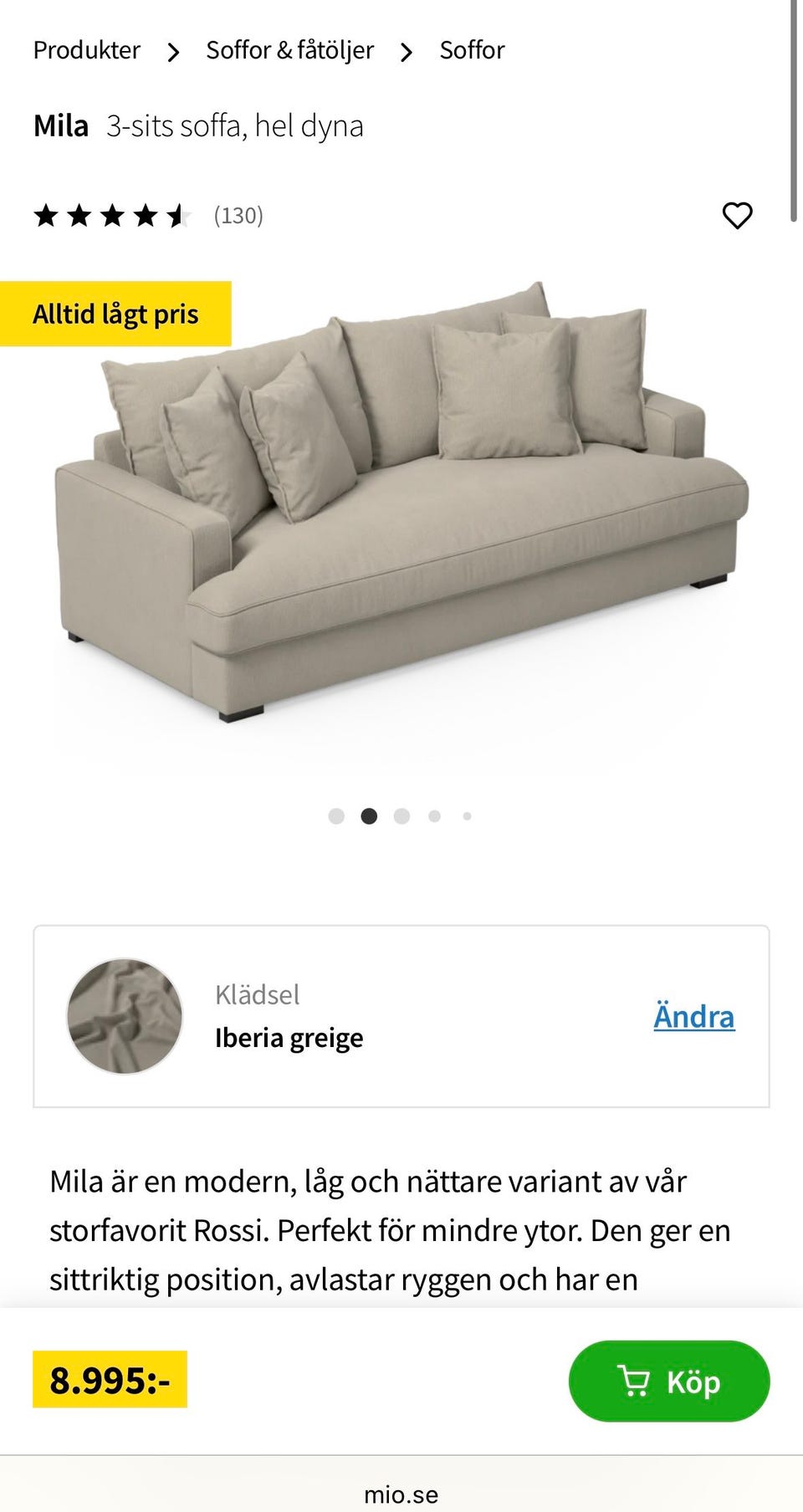Select the last carousel indicator dot
The image size is (803, 1512).
[467, 816]
